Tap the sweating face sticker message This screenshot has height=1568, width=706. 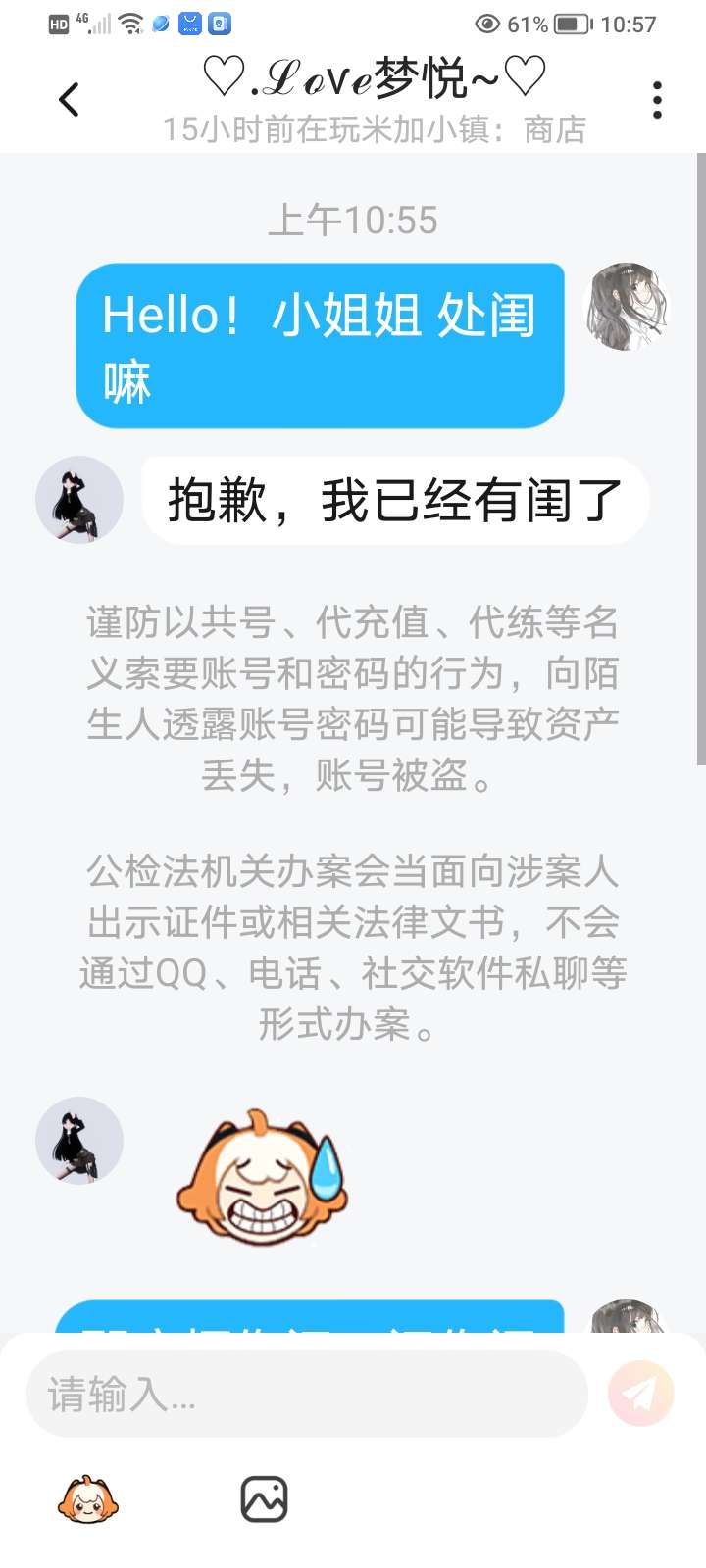(x=262, y=1178)
